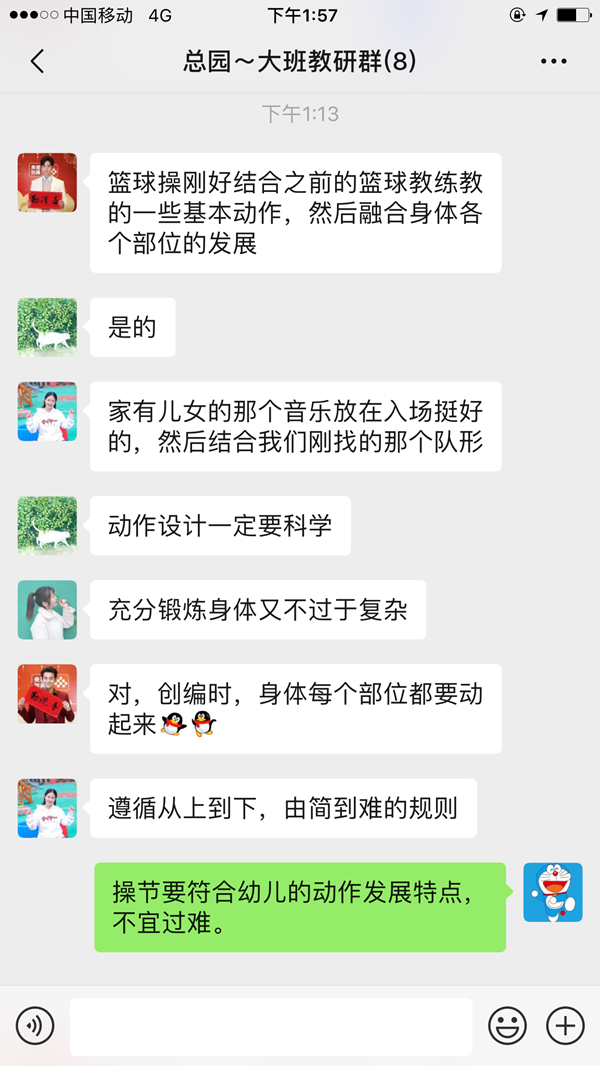Open avatar beside 动作设计一定要科学 message
The width and height of the screenshot is (600, 1066).
coord(47,525)
